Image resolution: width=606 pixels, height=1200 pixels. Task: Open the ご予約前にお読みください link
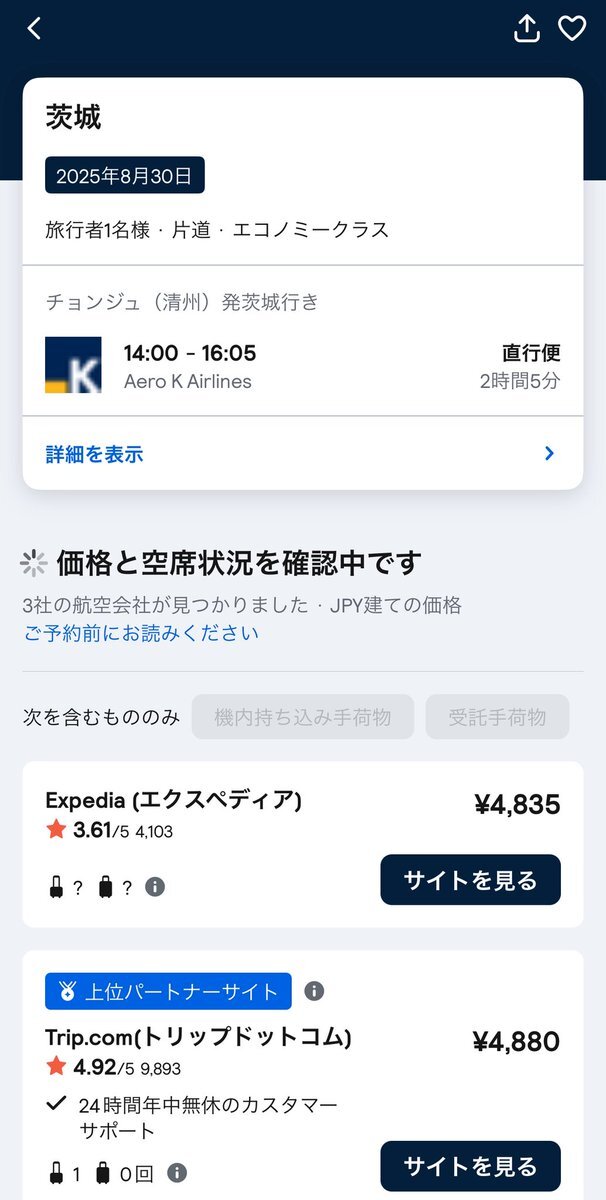141,633
